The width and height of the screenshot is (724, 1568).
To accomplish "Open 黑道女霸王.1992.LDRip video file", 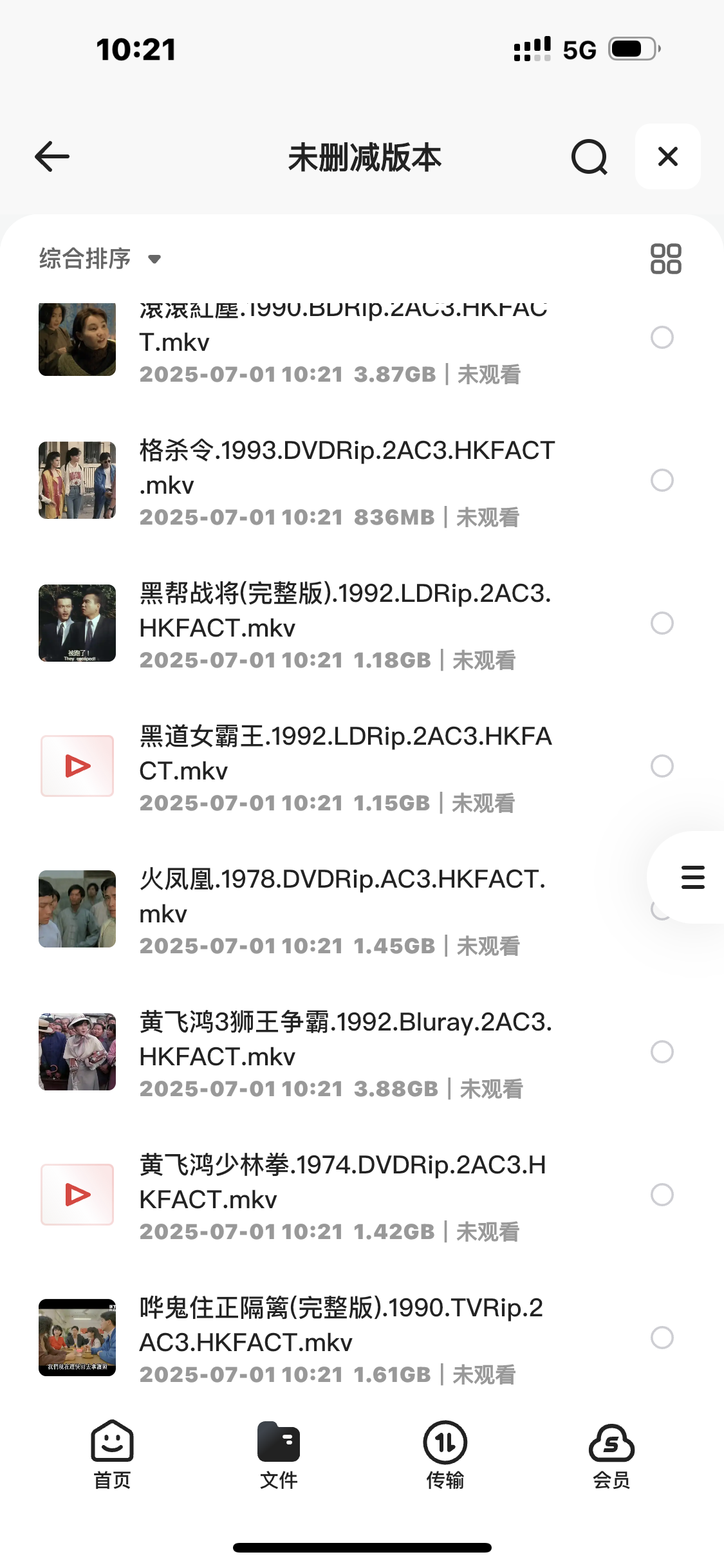I will click(x=345, y=754).
